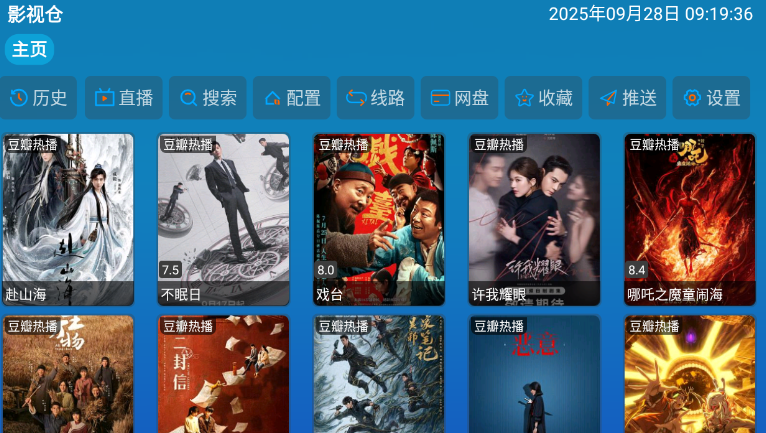
Task: Open 设置 settings
Action: pos(712,98)
